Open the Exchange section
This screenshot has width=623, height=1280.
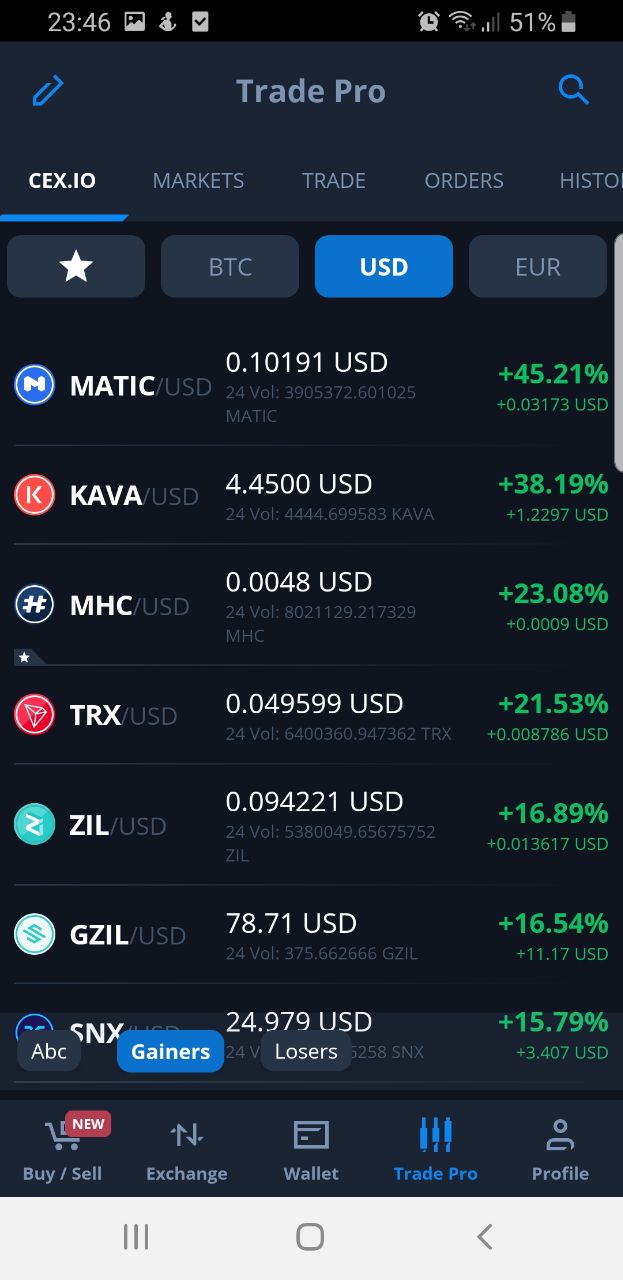[187, 1148]
